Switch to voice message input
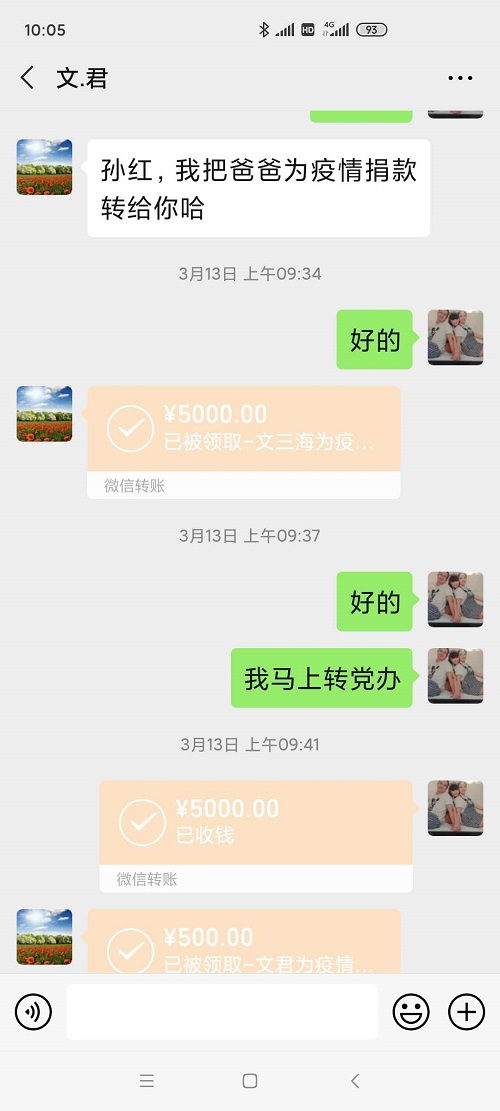The image size is (500, 1111). pyautogui.click(x=33, y=1011)
